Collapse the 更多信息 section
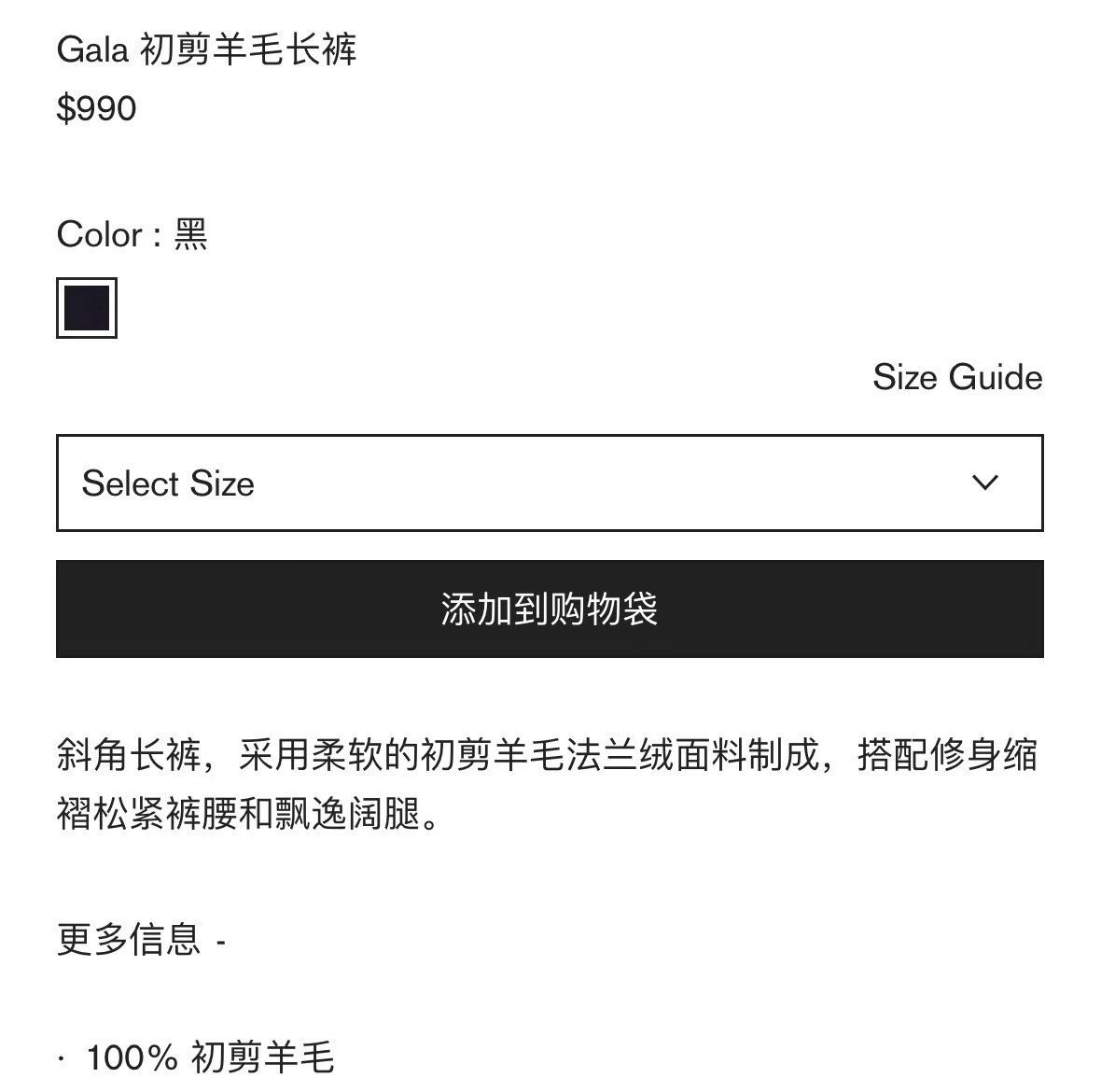 click(141, 939)
